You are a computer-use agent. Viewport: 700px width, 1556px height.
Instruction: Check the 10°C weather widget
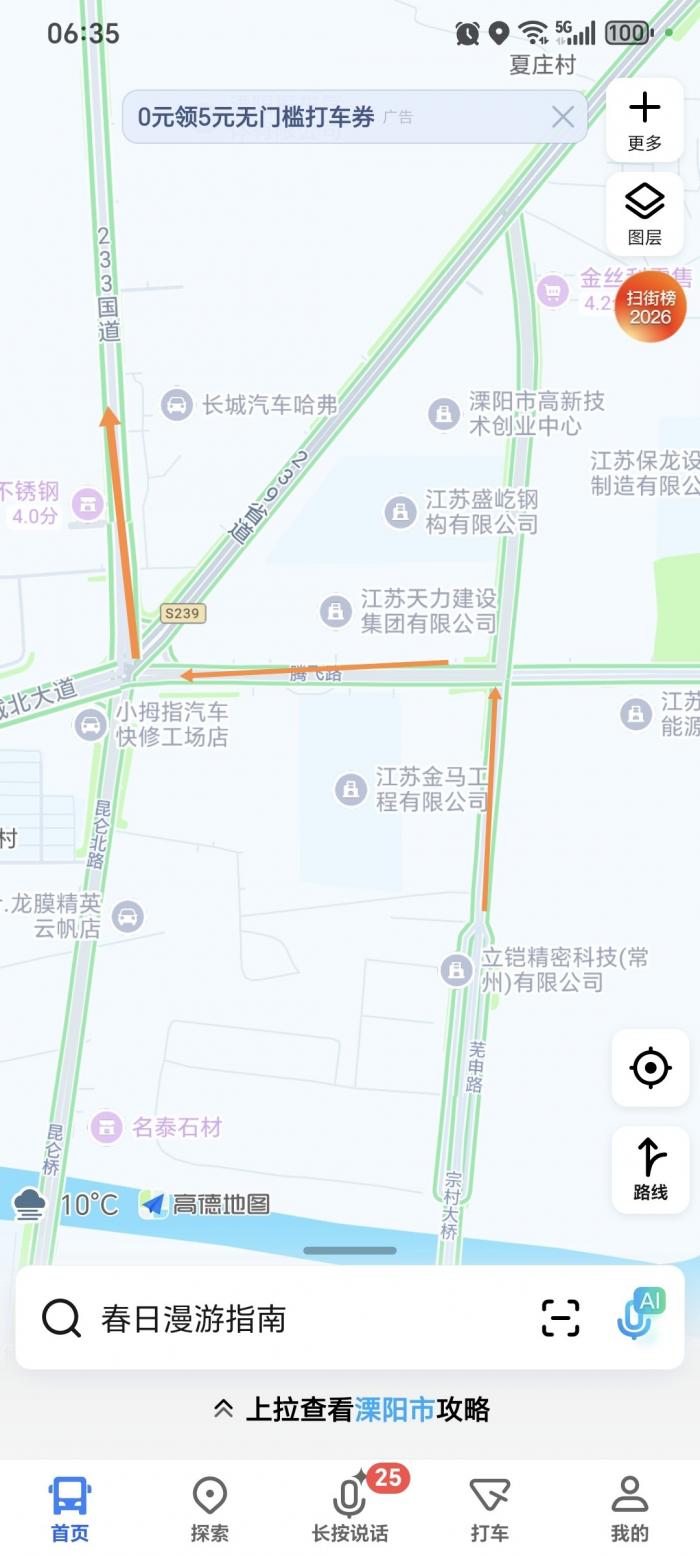tap(66, 1204)
